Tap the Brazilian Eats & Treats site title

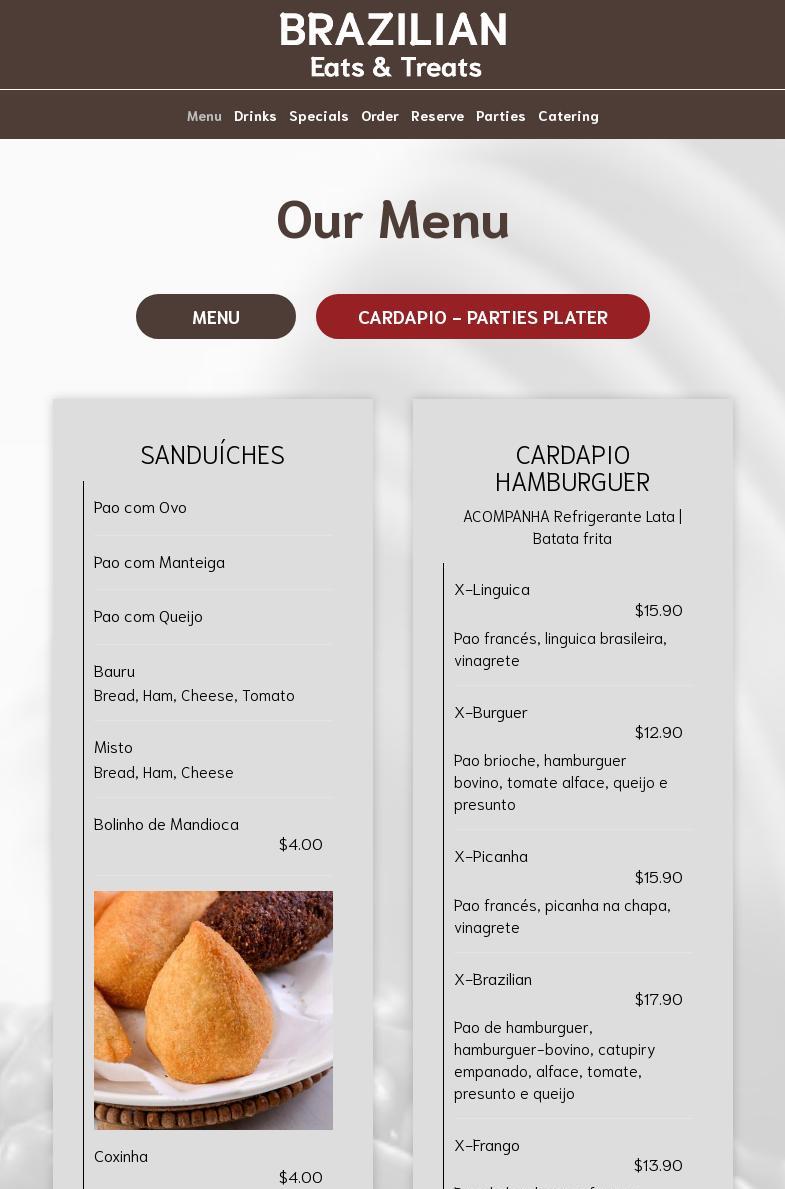(393, 45)
